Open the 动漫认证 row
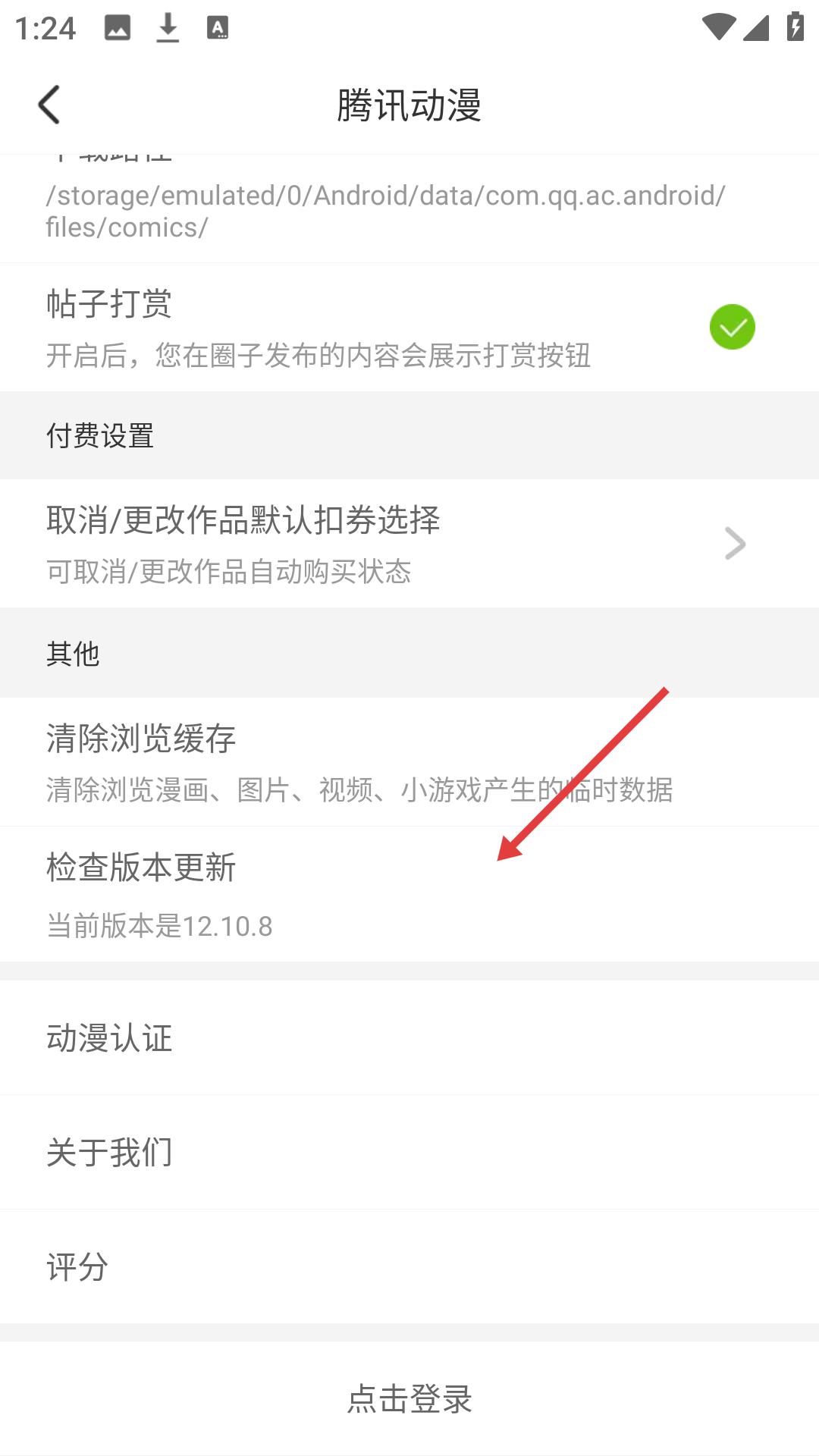The height and width of the screenshot is (1456, 819). 409,1037
